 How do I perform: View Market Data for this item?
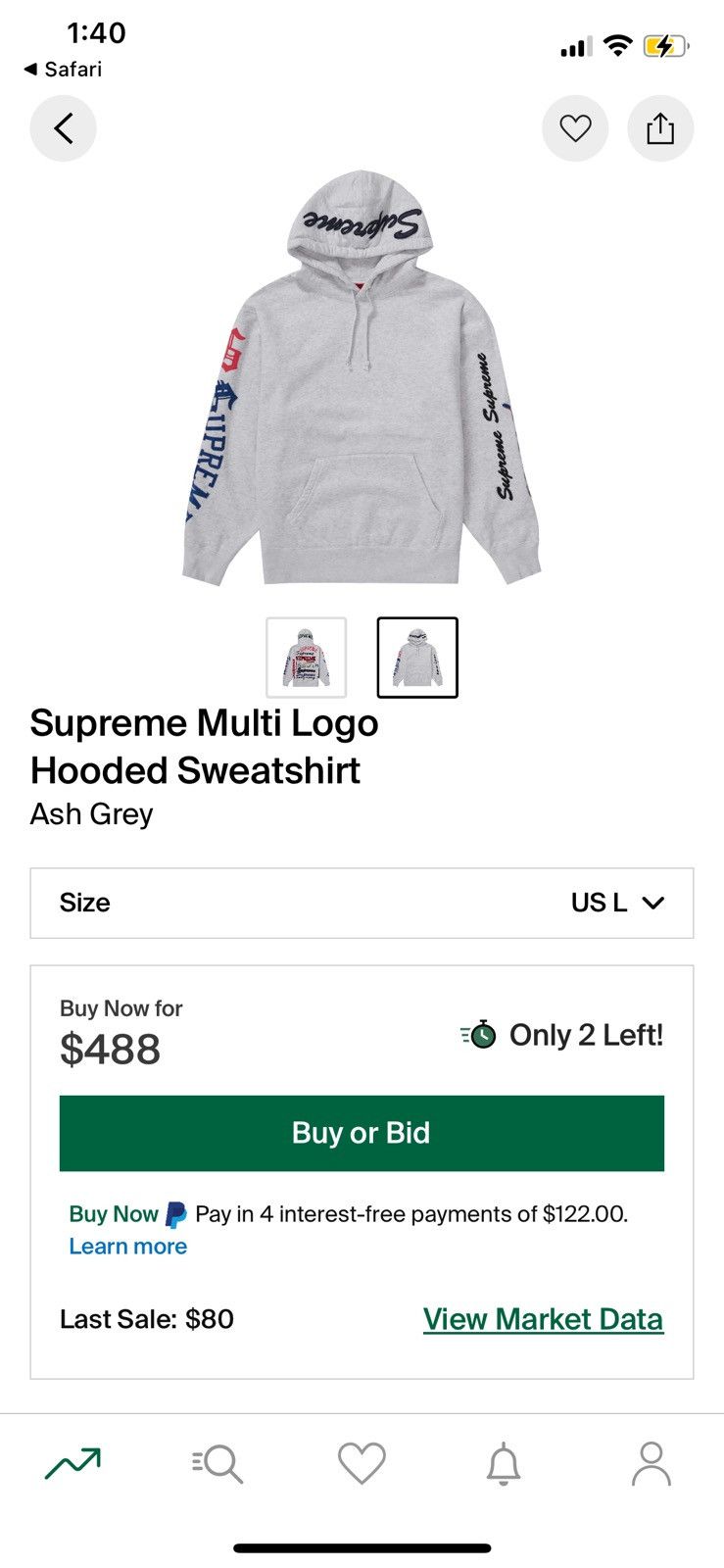click(543, 1319)
